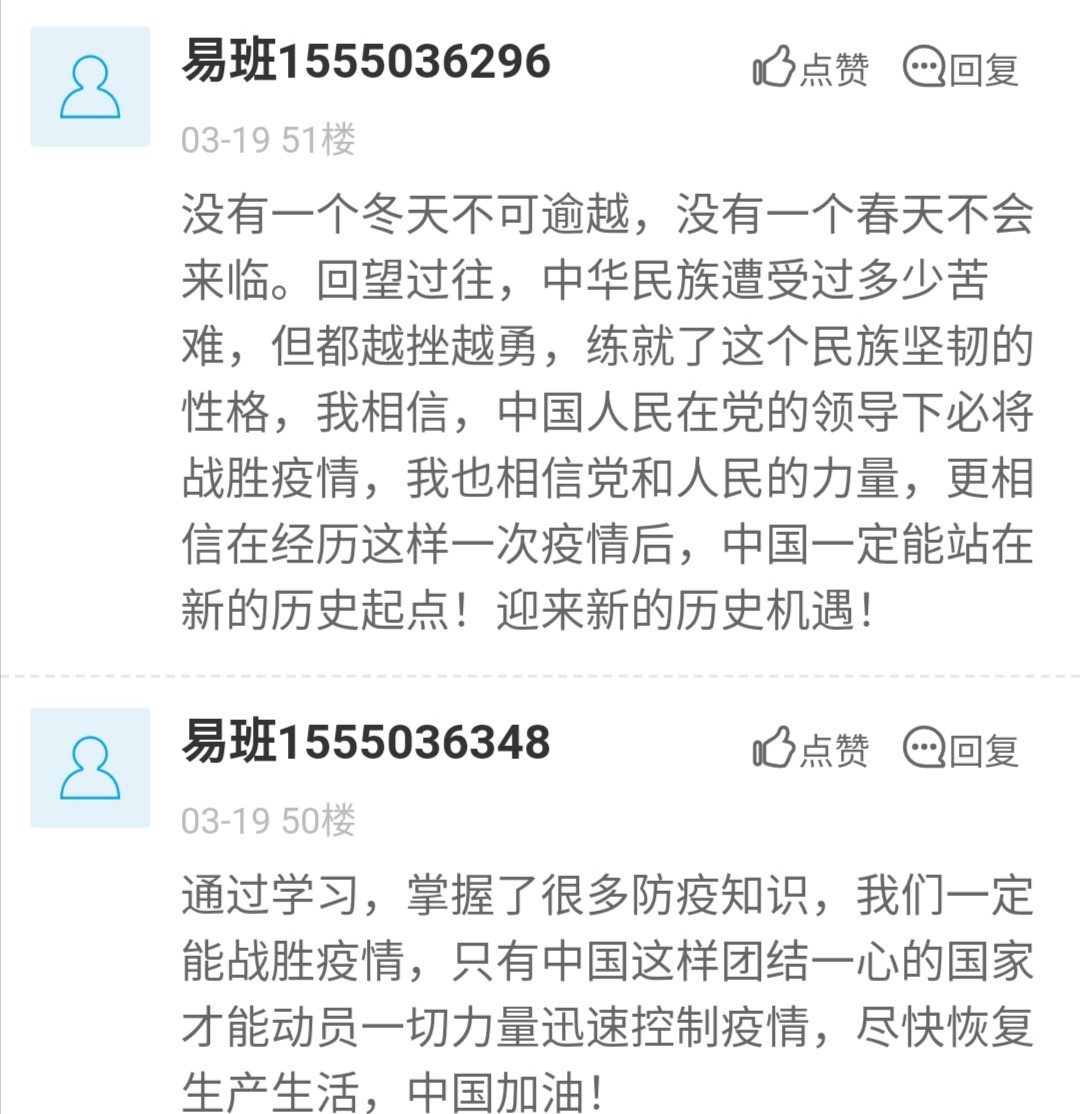Like the comment by 易班1555036348
1080x1114 pixels.
point(810,749)
